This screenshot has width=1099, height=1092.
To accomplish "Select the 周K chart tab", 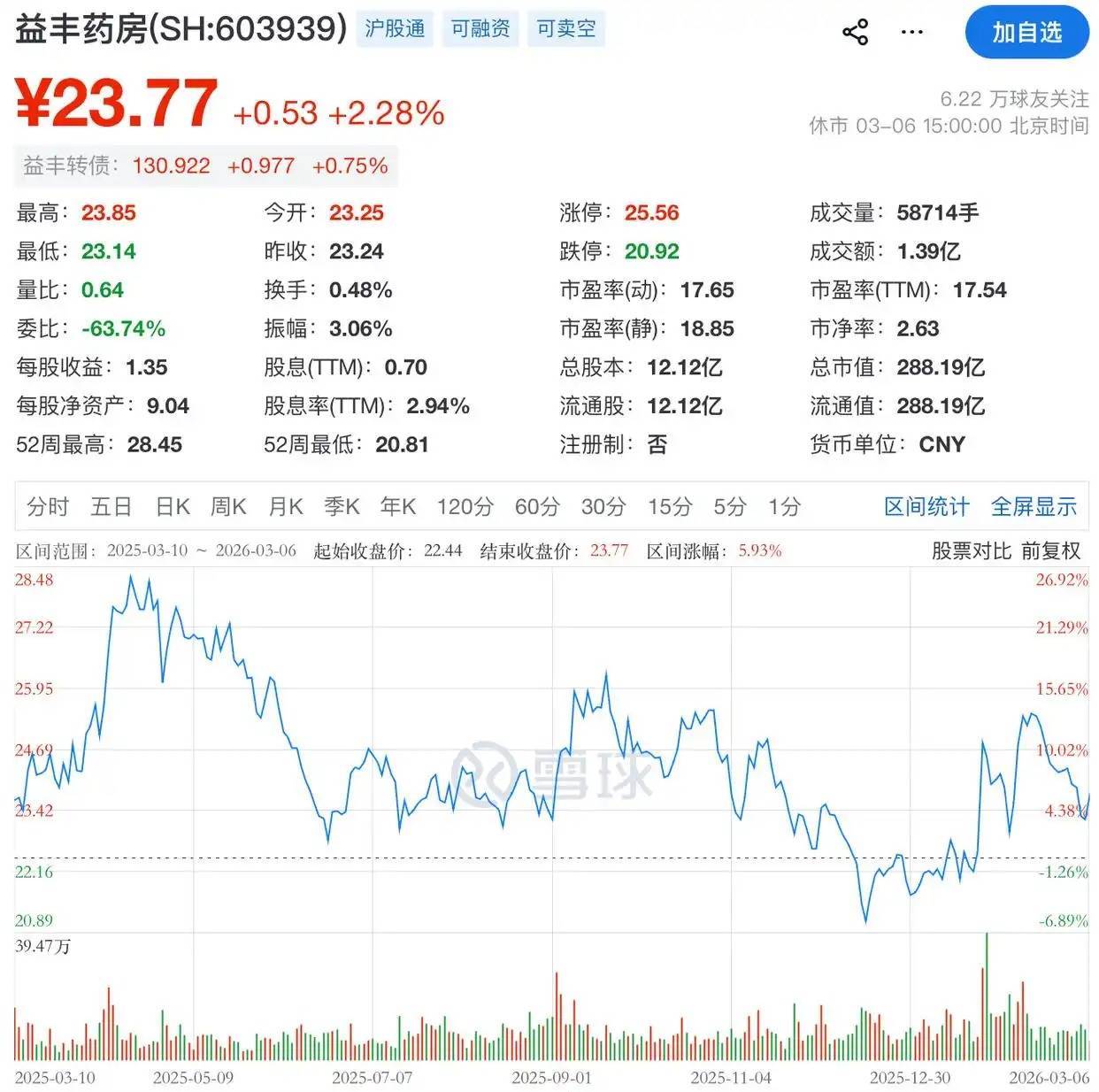I will (x=228, y=506).
